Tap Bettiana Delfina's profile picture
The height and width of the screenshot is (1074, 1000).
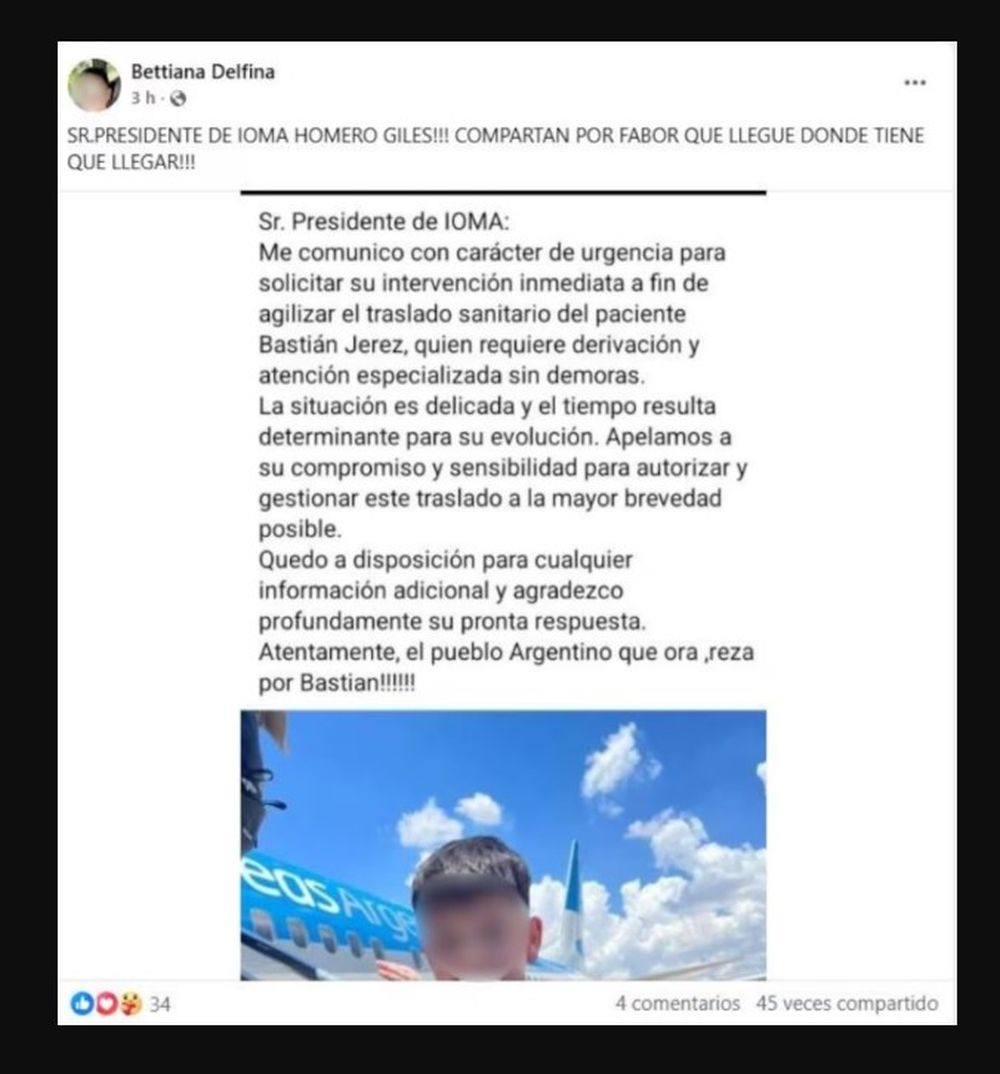click(x=94, y=84)
